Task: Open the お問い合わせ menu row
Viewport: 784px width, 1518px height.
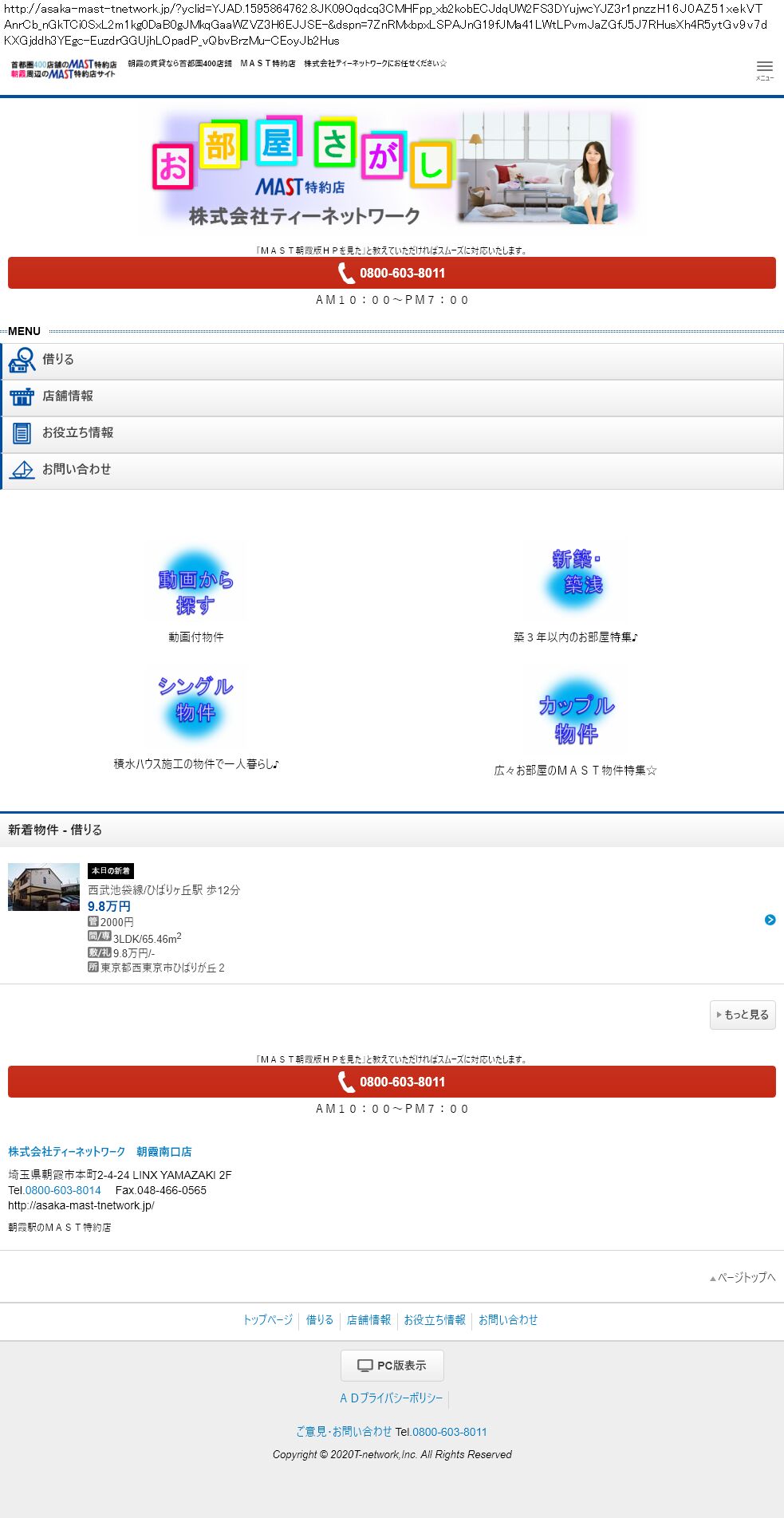Action: point(392,471)
